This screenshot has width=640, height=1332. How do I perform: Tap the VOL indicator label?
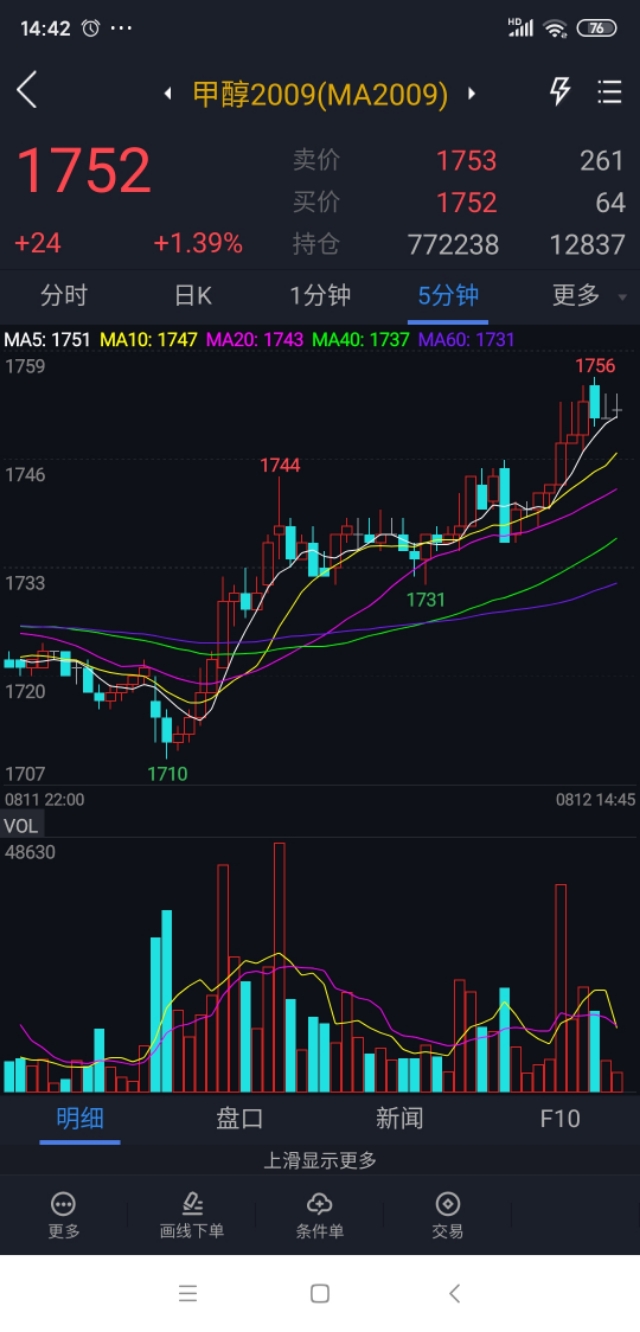click(x=21, y=826)
